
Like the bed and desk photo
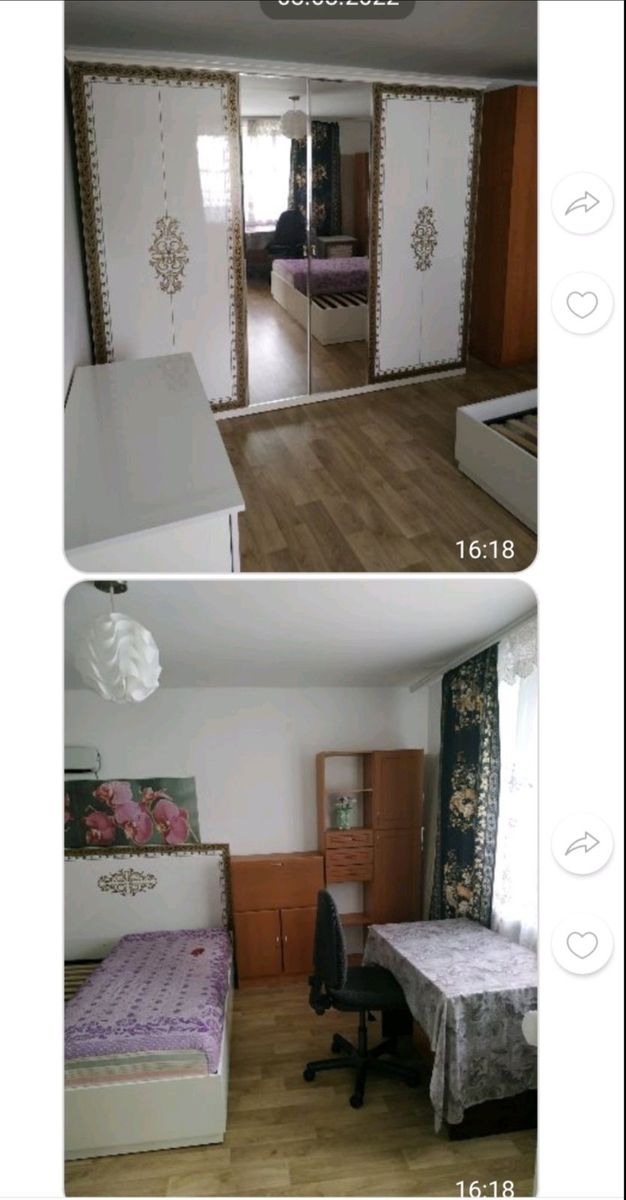tap(582, 944)
